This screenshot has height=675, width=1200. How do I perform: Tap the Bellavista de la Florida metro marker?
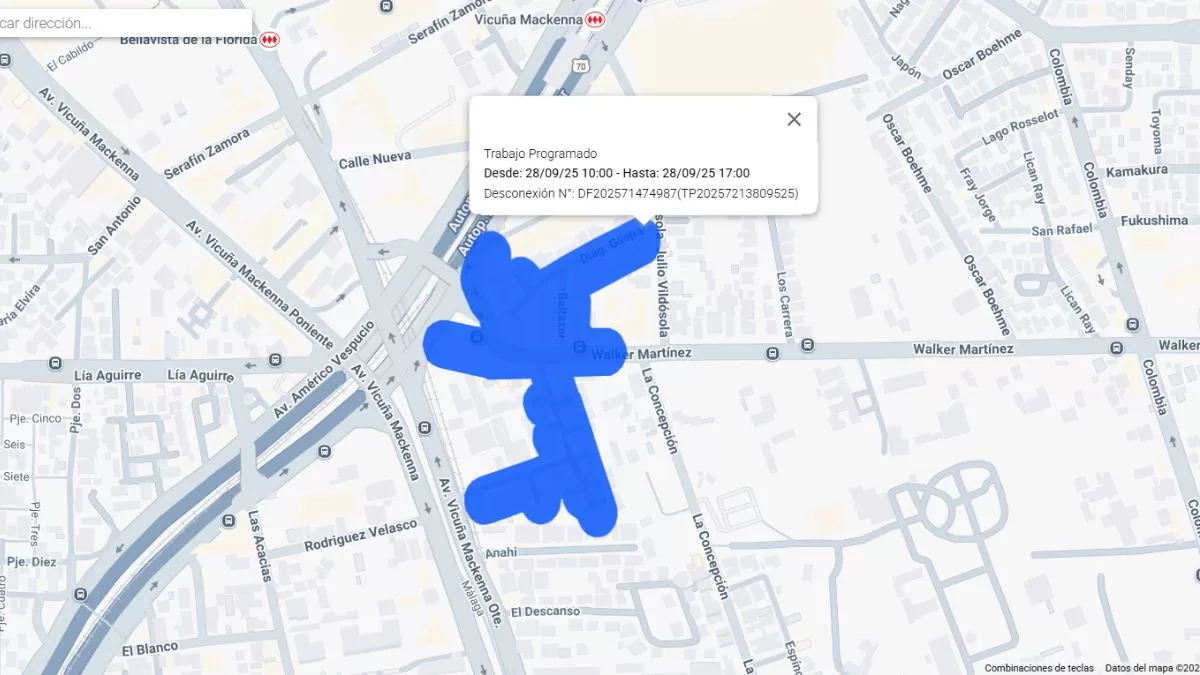270,40
